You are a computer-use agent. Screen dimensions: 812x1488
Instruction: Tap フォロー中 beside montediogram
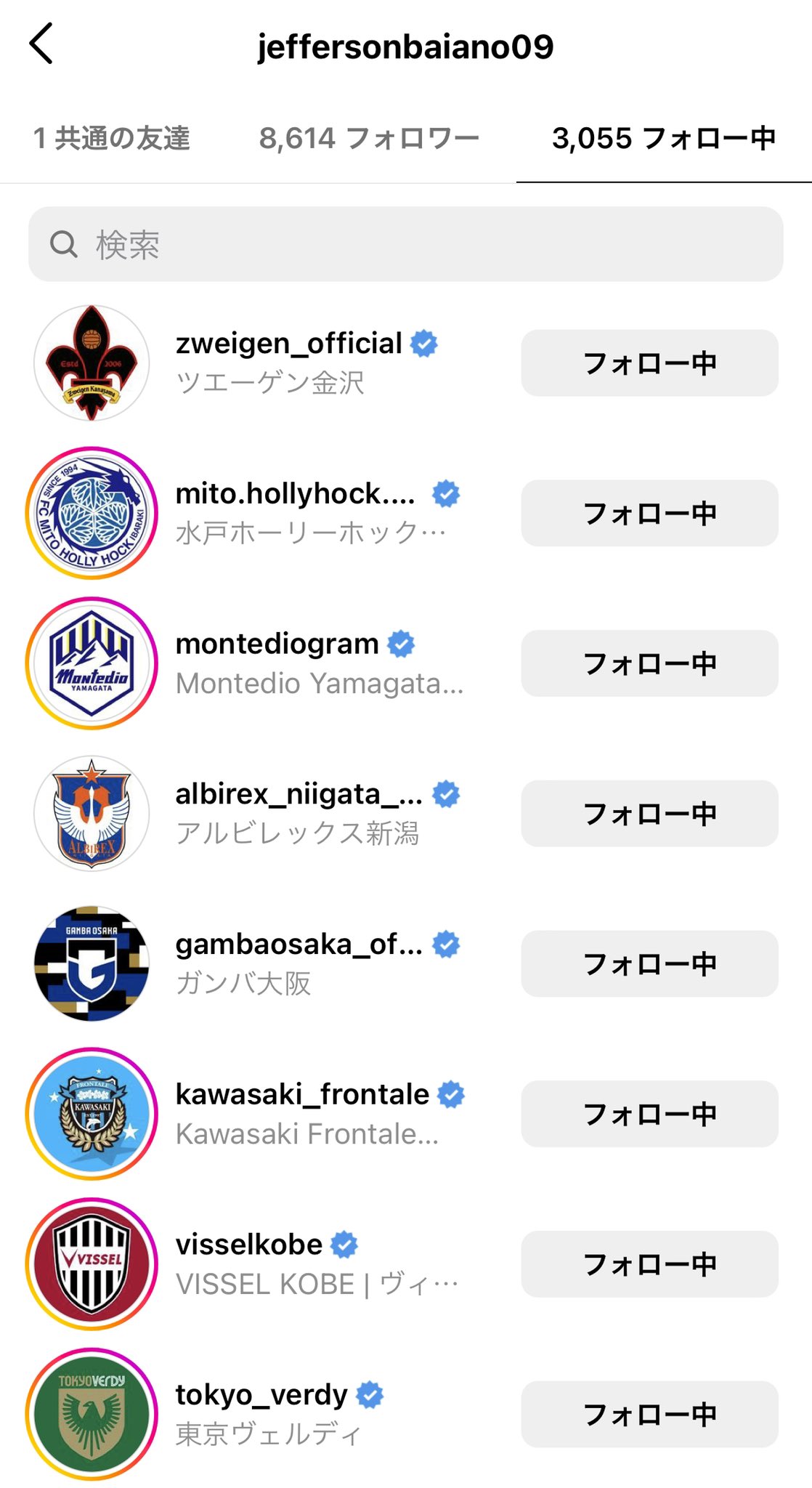click(649, 663)
